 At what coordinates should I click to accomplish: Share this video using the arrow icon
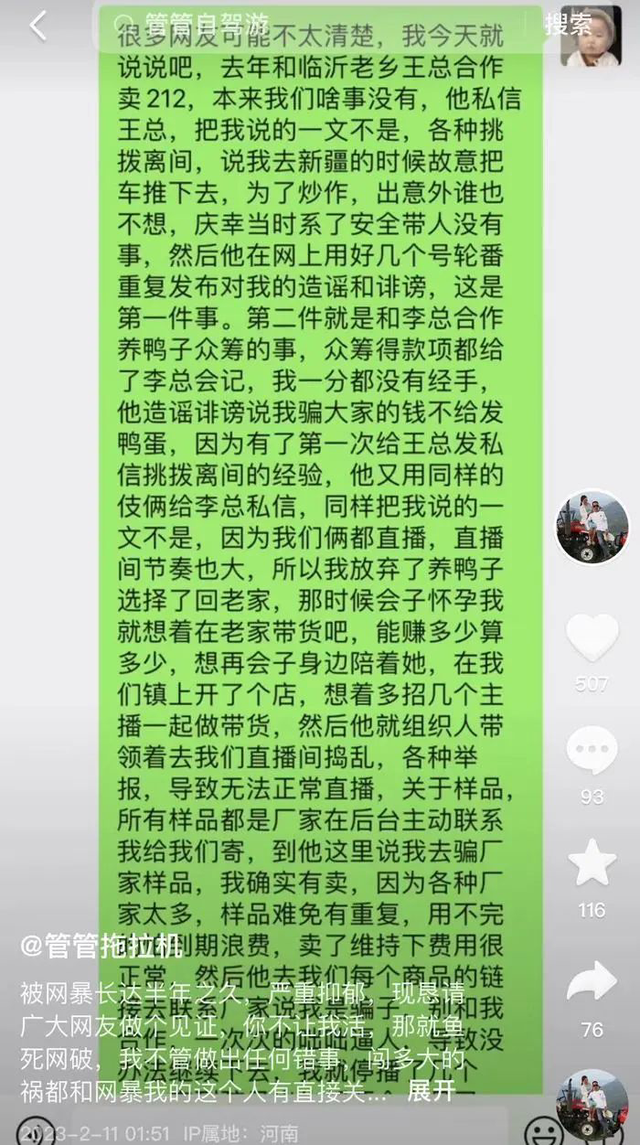pyautogui.click(x=592, y=982)
